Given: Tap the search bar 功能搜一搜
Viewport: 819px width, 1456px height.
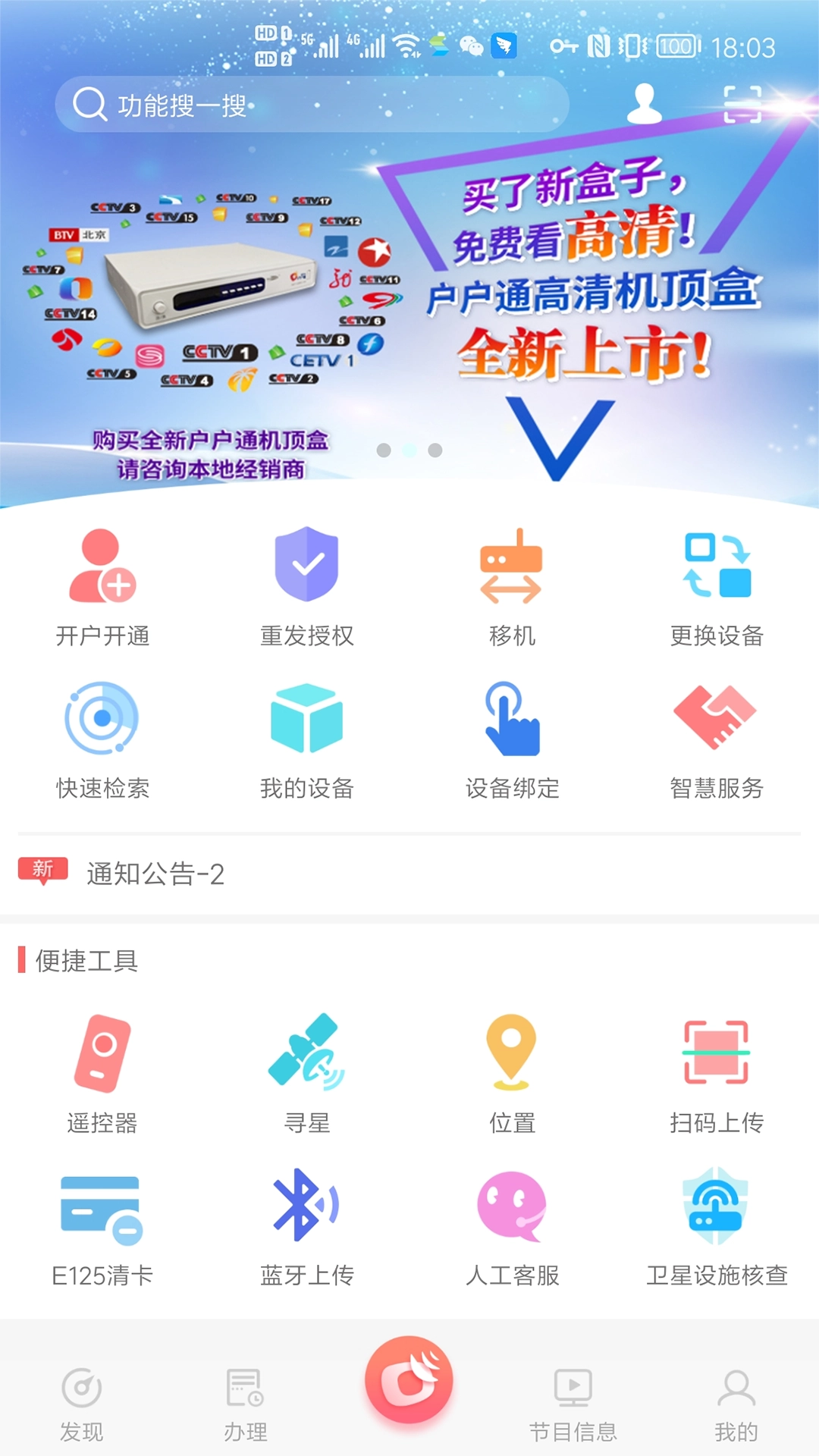Looking at the screenshot, I should coord(303,105).
